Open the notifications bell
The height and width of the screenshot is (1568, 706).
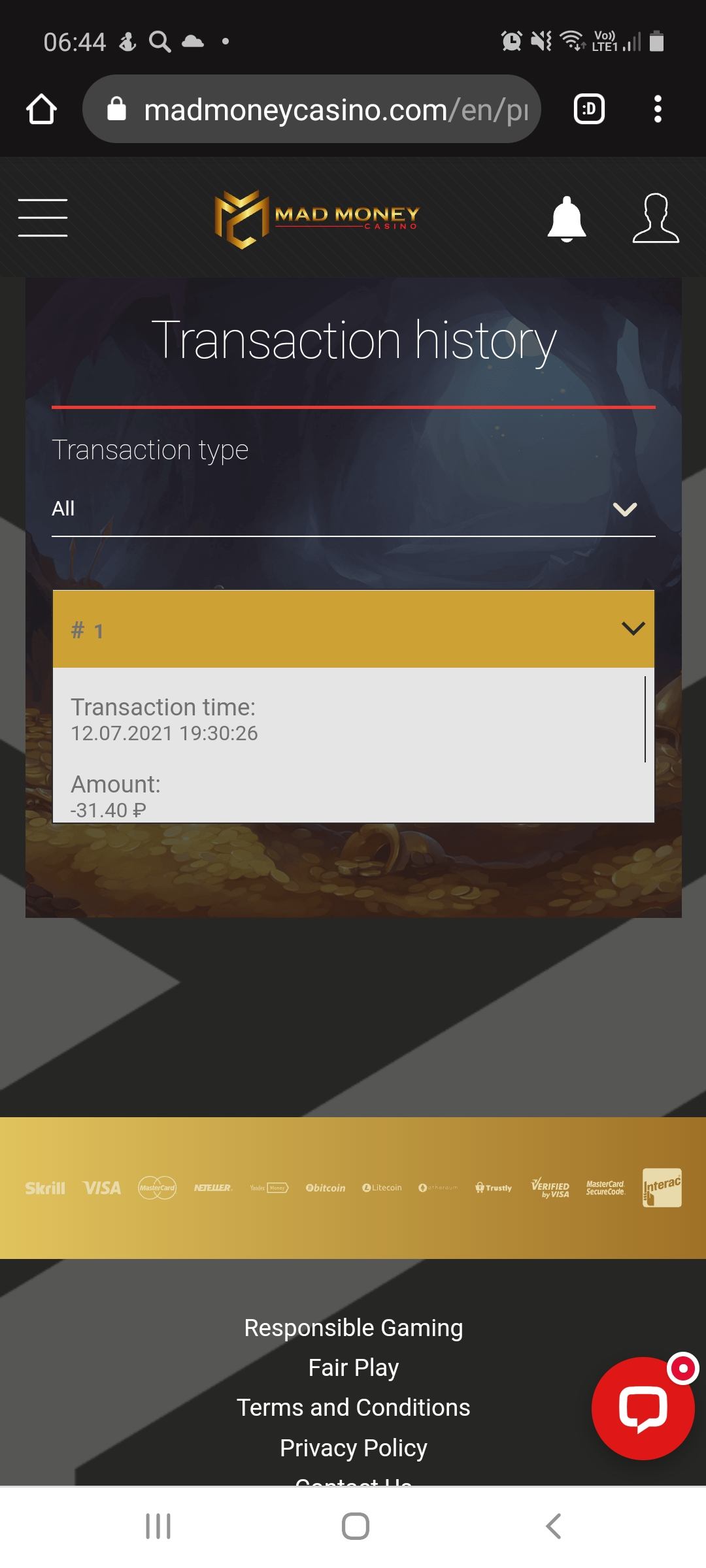coord(566,218)
